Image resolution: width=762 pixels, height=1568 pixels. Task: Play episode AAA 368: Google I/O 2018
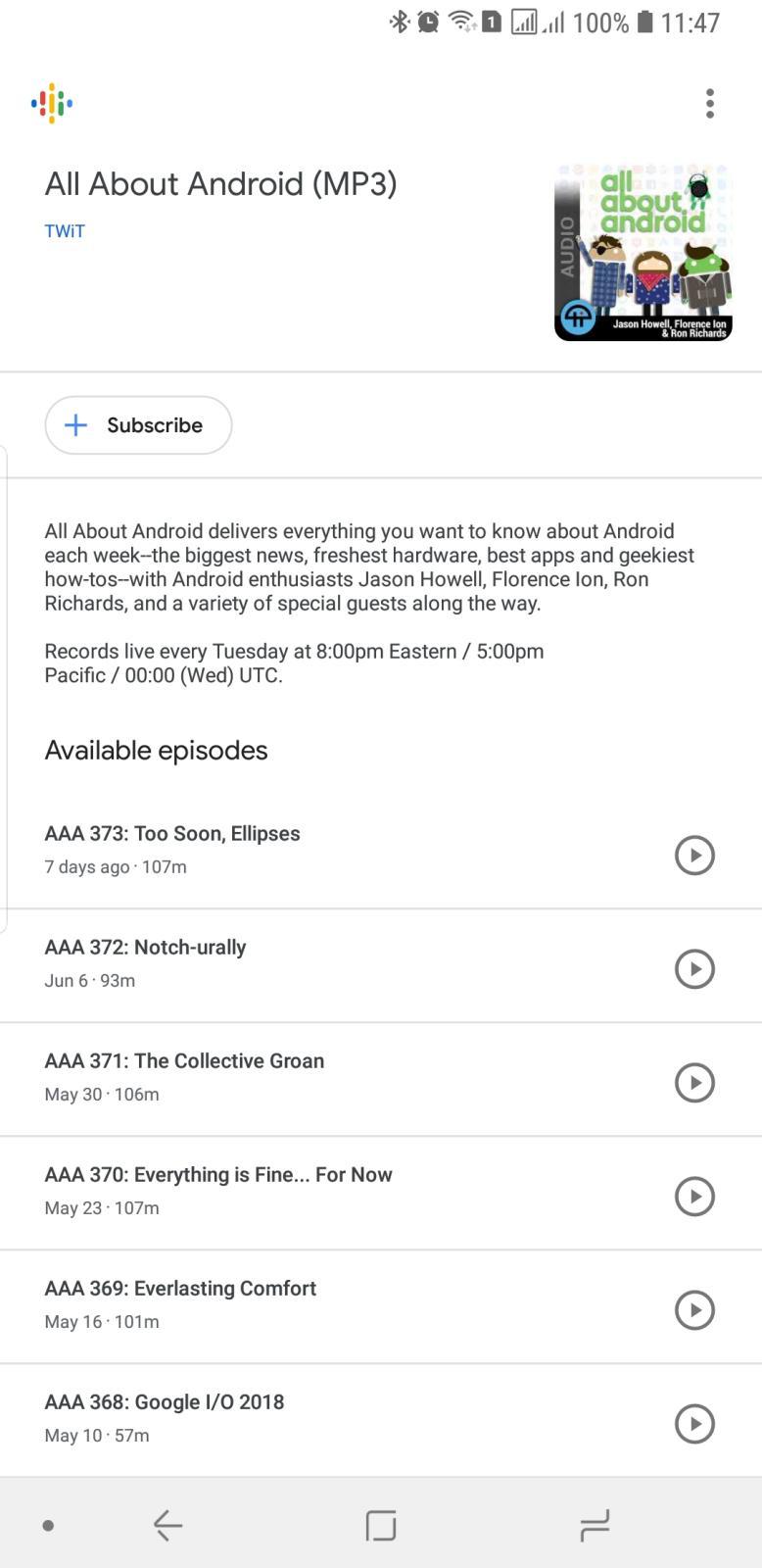tap(694, 1423)
